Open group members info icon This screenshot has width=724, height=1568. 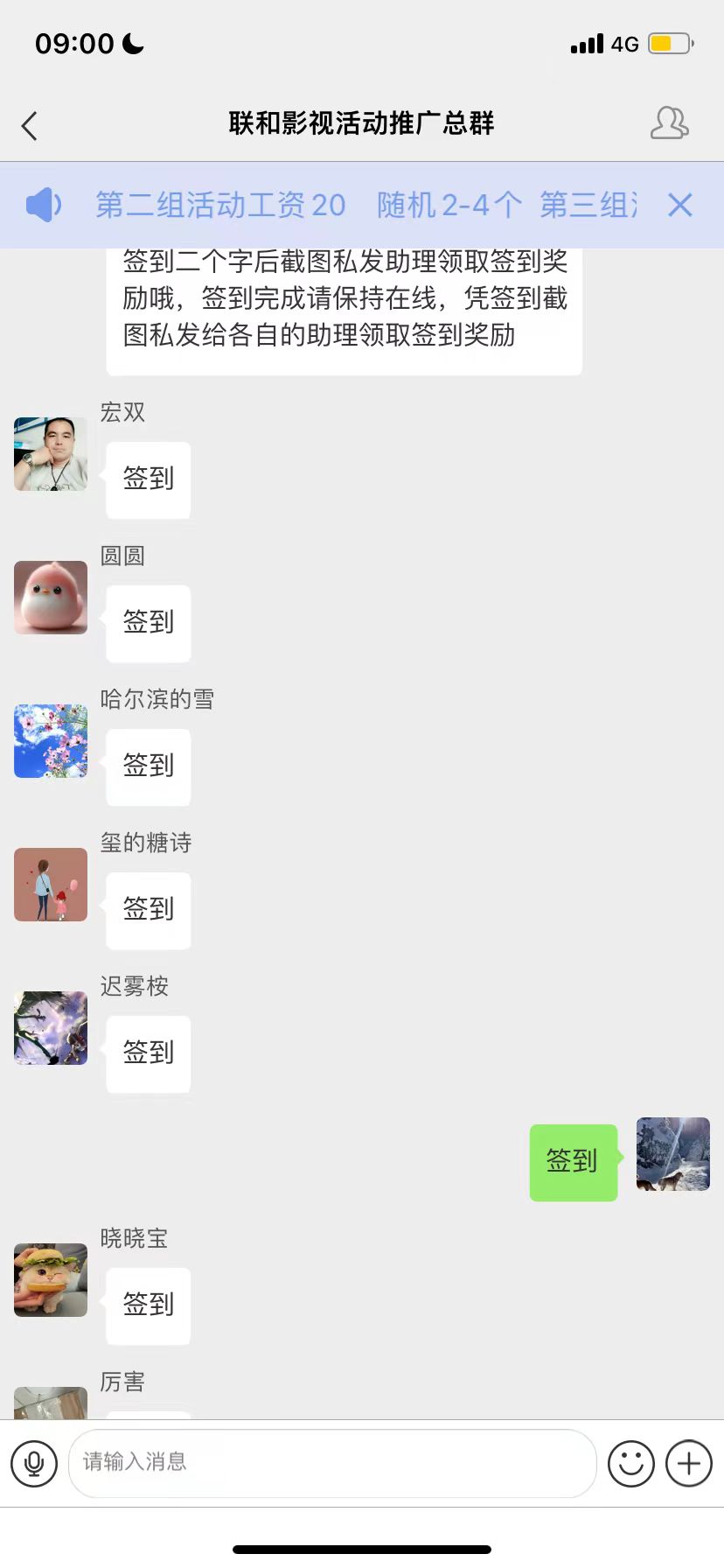(669, 123)
